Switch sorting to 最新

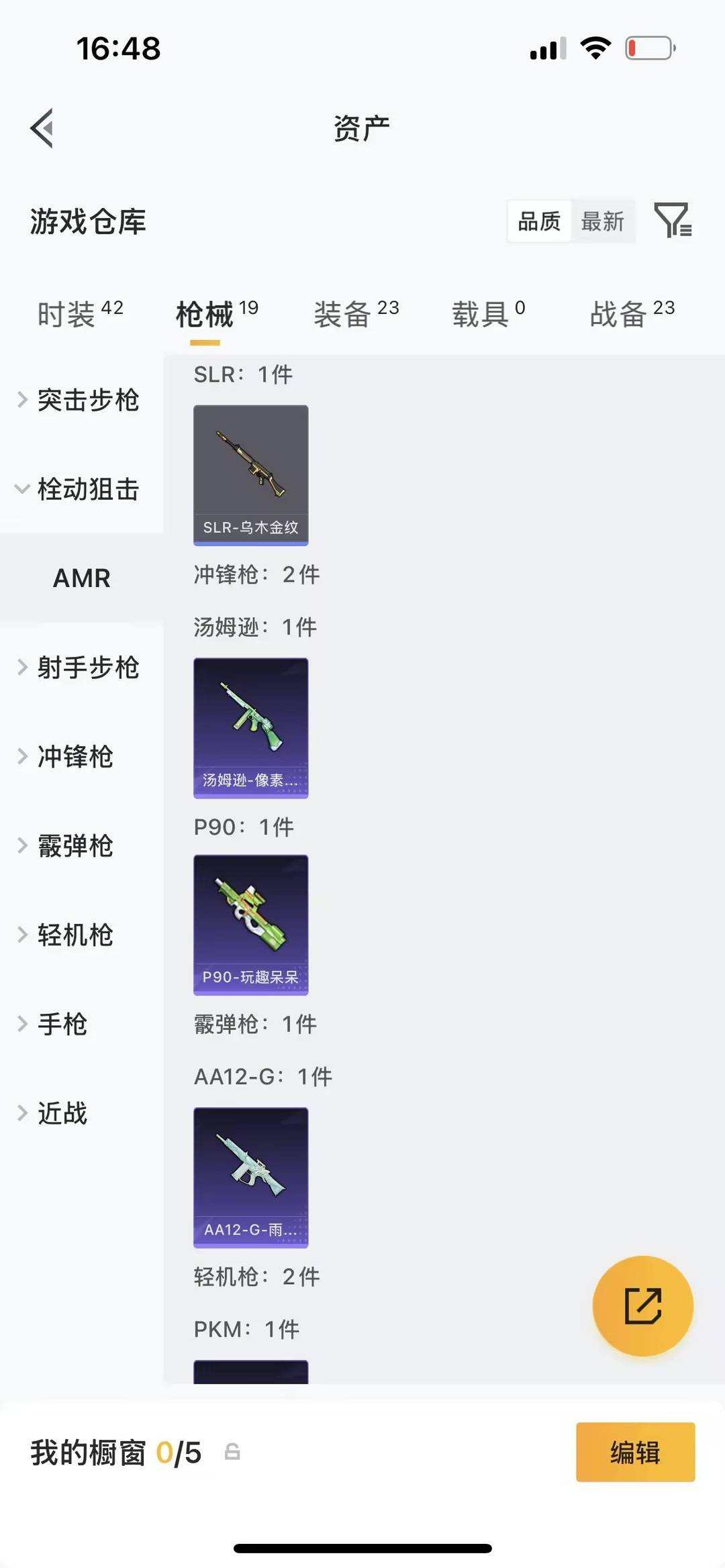pyautogui.click(x=603, y=221)
